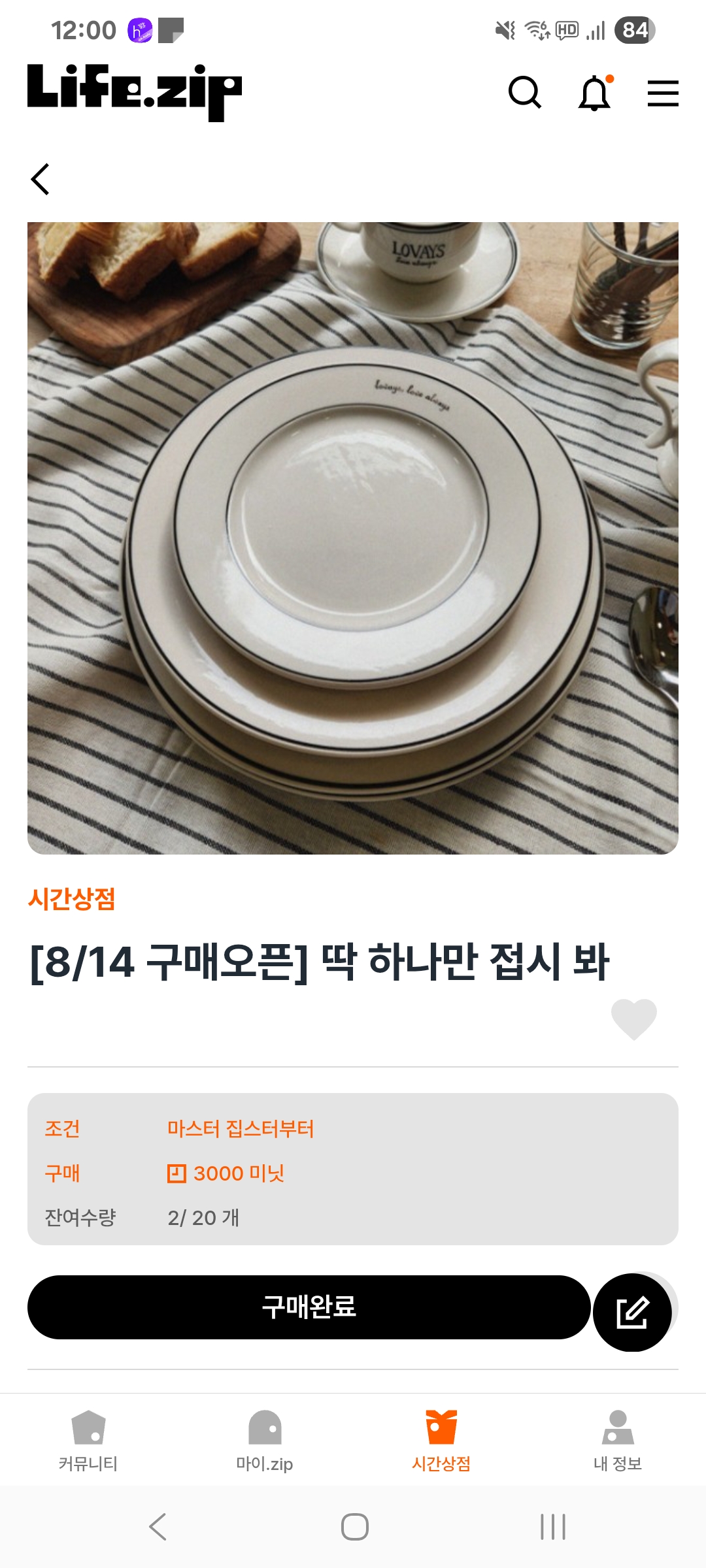
Task: Switch to the 마이.zip tab
Action: [x=265, y=1441]
